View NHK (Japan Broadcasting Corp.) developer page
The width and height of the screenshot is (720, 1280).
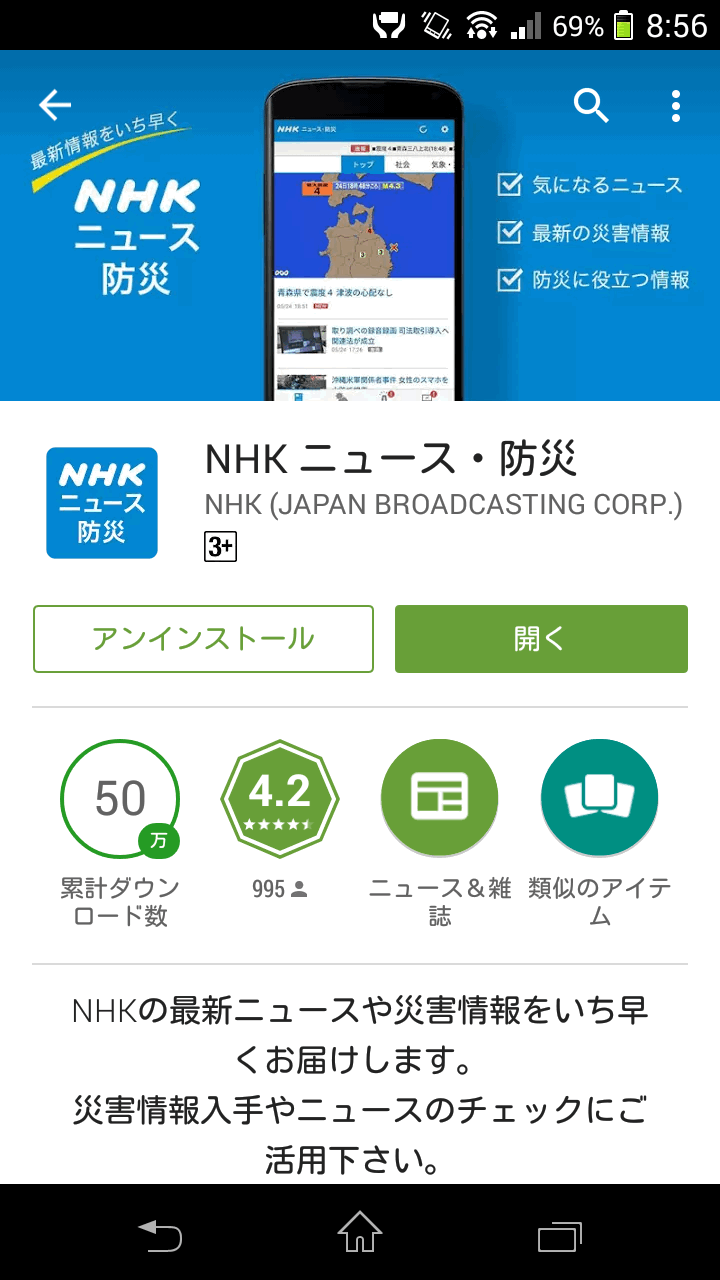[x=443, y=504]
